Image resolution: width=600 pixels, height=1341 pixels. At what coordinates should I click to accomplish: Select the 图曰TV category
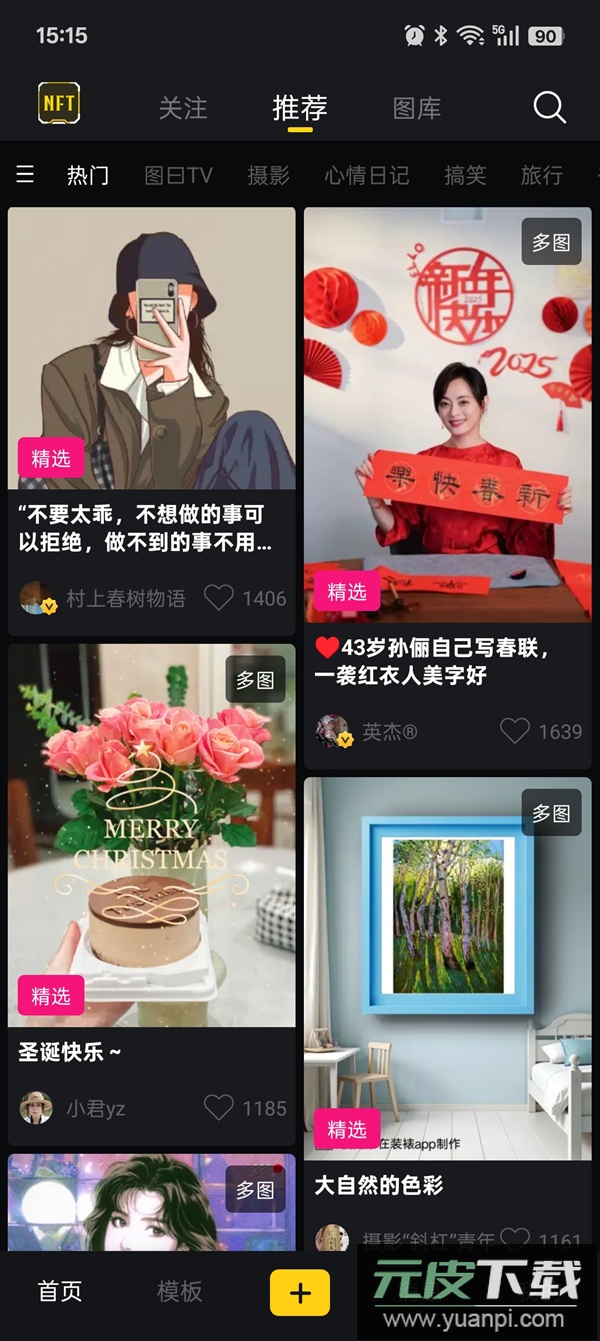[178, 176]
